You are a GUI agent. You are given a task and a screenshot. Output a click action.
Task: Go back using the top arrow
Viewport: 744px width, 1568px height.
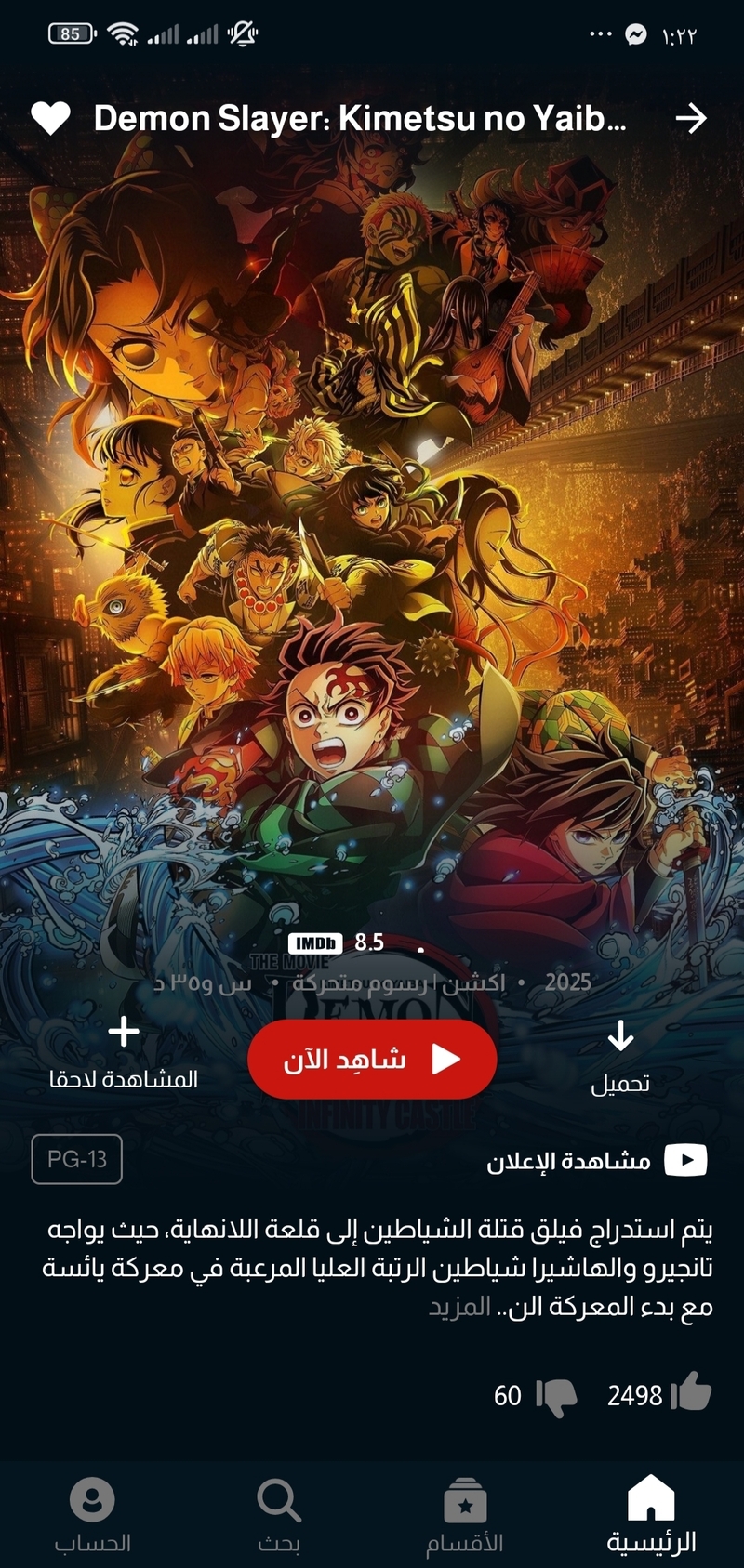click(x=691, y=118)
